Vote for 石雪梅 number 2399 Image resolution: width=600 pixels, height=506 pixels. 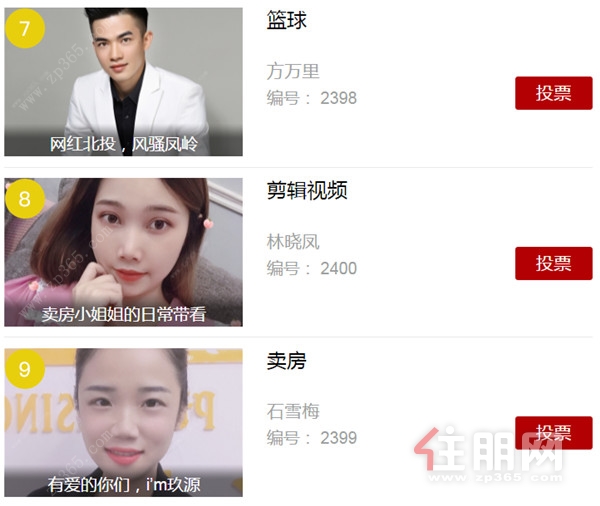pos(553,432)
